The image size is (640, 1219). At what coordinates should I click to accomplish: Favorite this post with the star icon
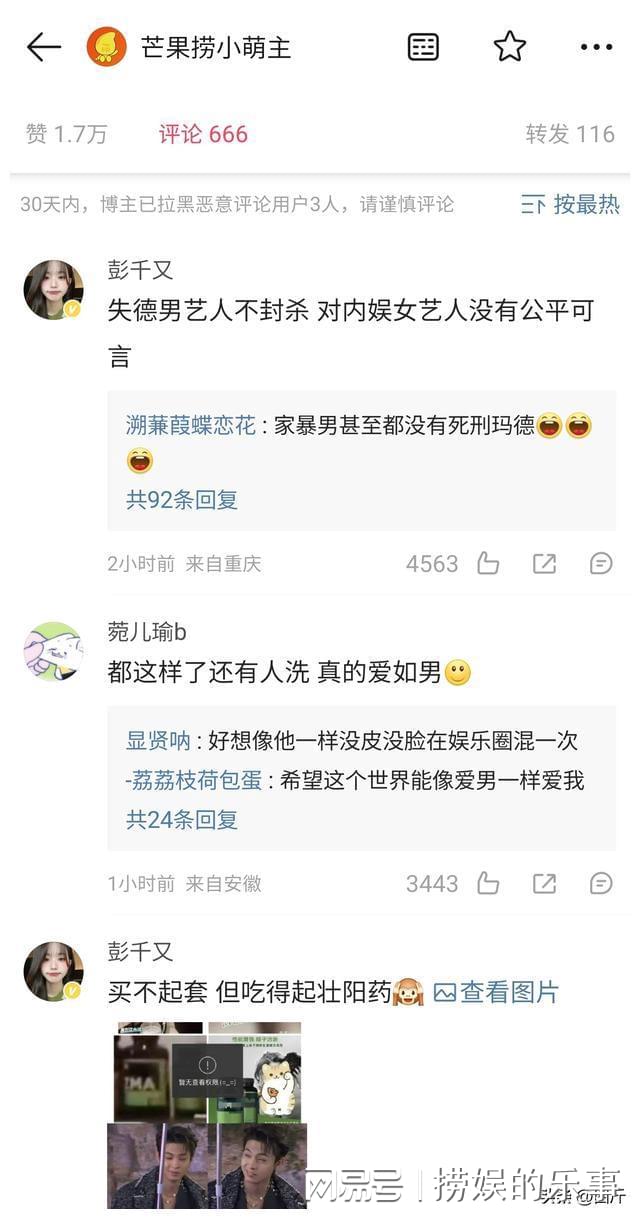point(509,47)
